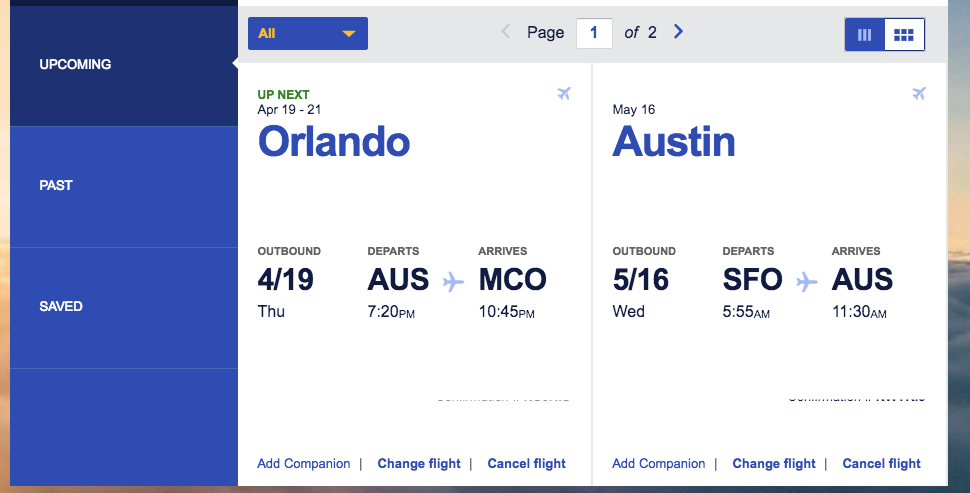This screenshot has height=493, width=970.
Task: Tap the page number field
Action: 594,33
